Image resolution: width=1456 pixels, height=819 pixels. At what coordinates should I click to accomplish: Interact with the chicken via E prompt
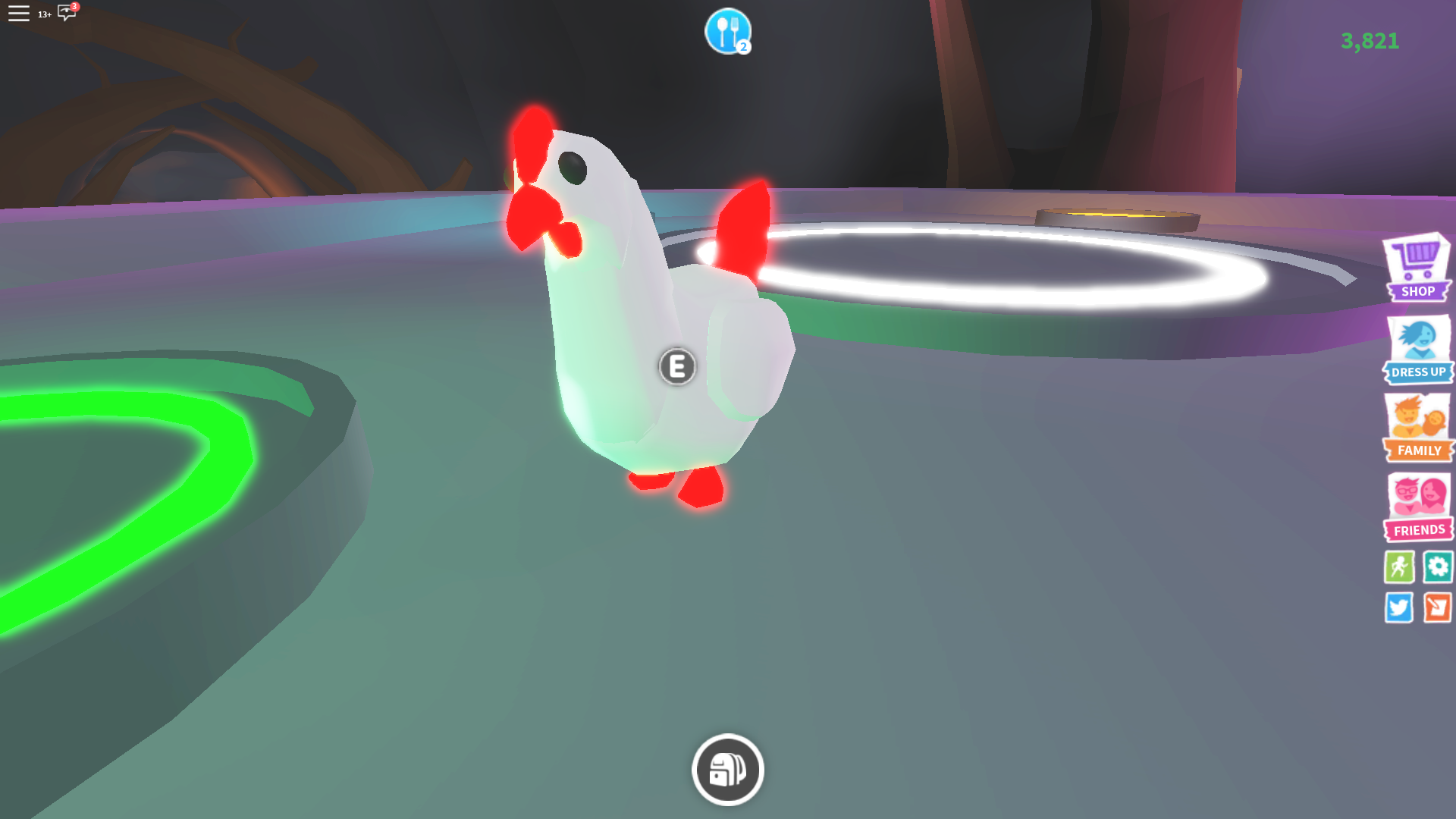pyautogui.click(x=677, y=367)
